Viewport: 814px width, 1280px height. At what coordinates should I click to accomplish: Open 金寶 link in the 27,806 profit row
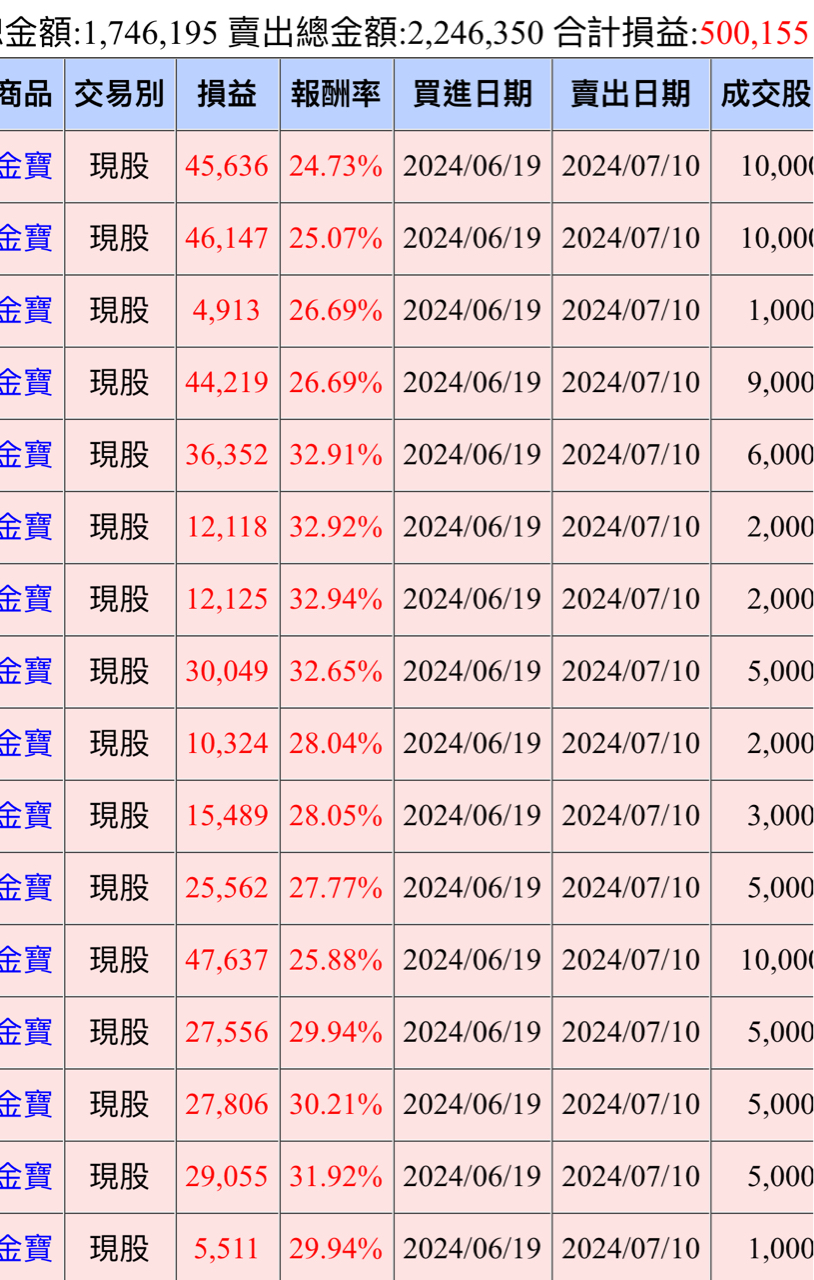[x=25, y=1104]
